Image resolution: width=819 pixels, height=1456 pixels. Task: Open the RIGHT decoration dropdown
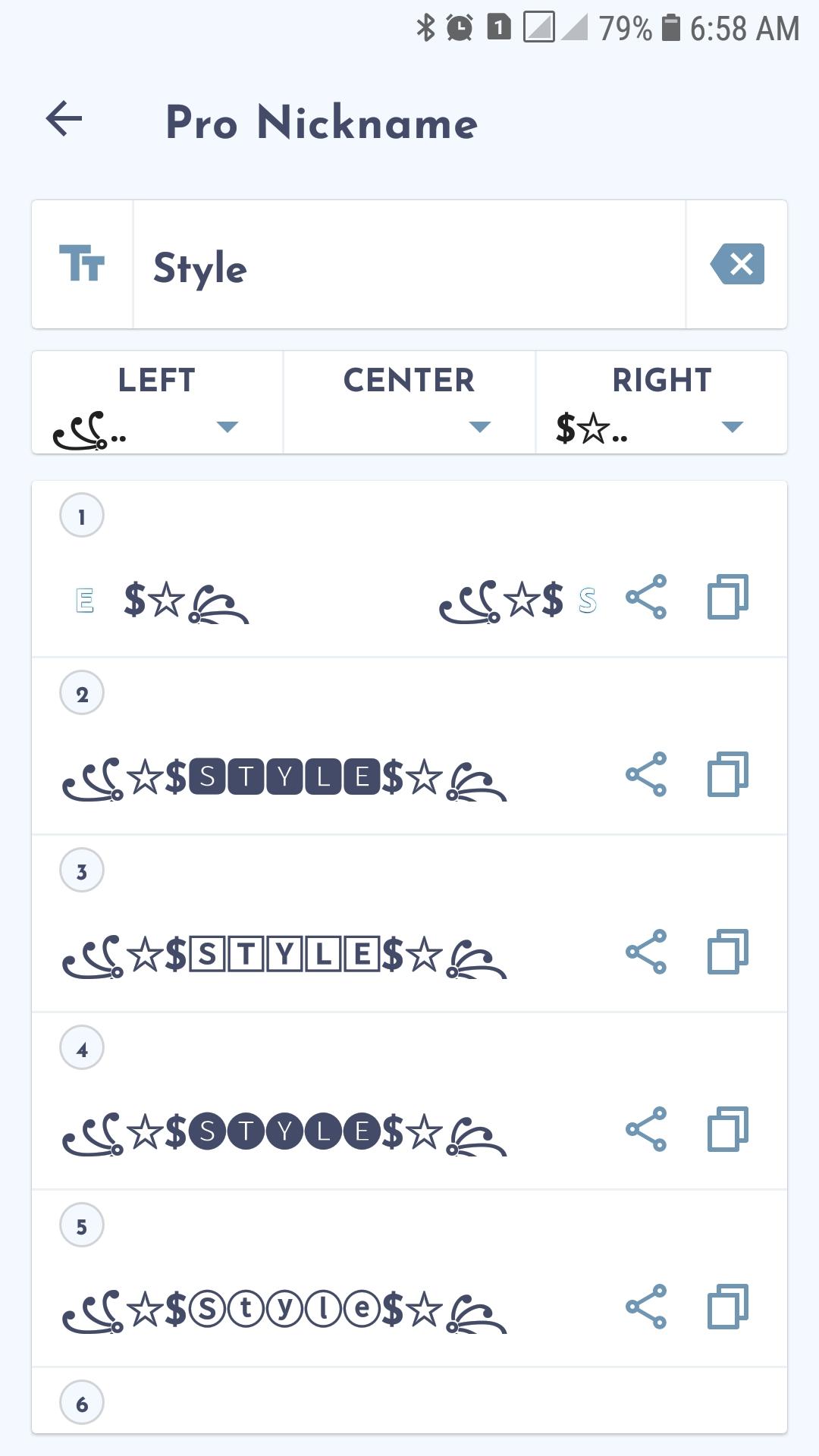point(662,403)
